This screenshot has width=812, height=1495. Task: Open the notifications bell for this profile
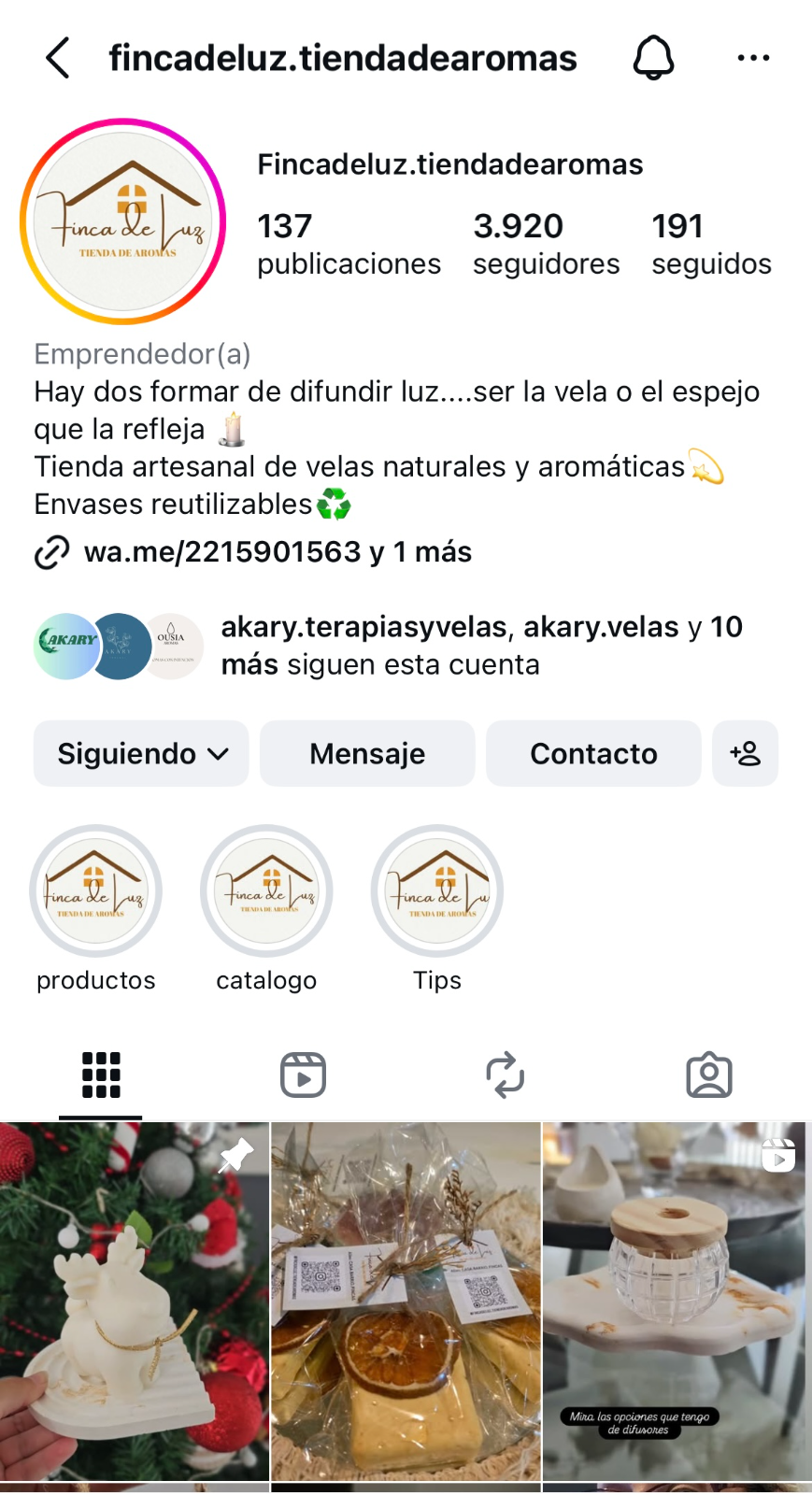click(653, 58)
